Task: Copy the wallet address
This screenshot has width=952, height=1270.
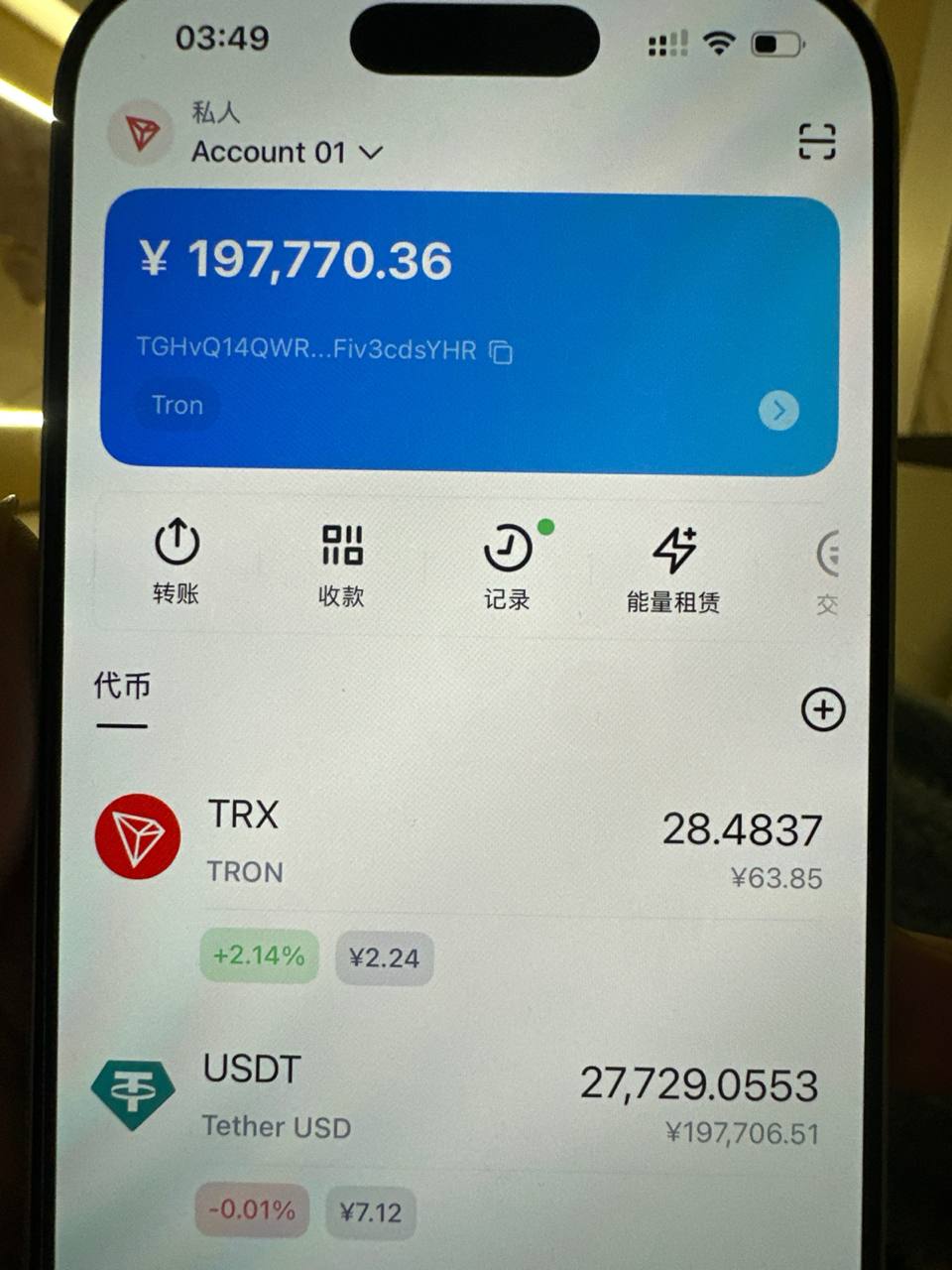Action: (x=502, y=351)
